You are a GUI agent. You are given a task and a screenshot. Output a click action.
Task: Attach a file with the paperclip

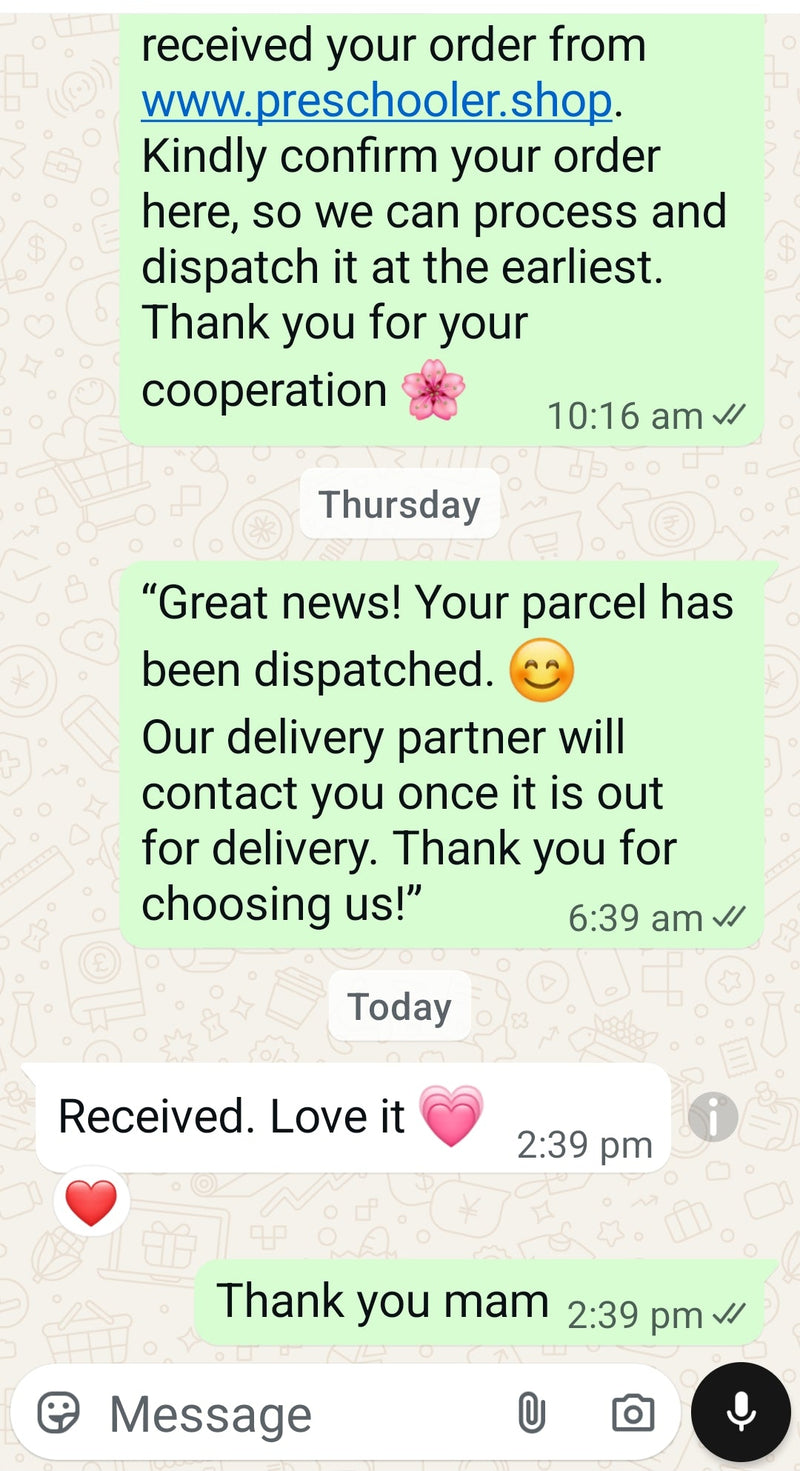[x=532, y=1414]
